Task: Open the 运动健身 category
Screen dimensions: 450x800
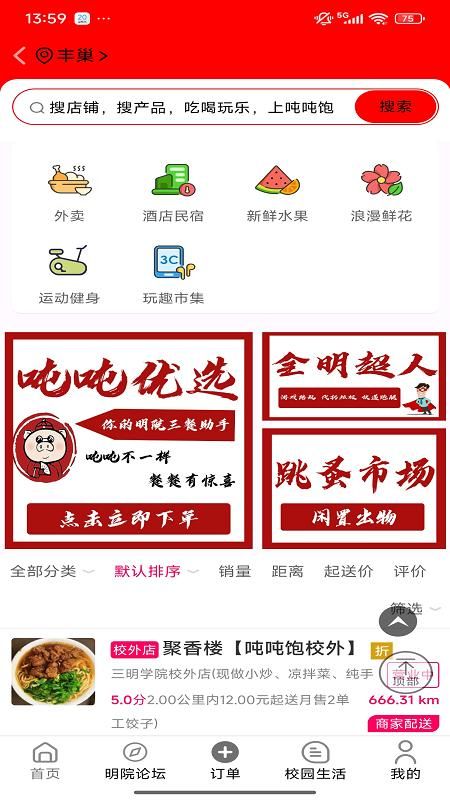Action: (69, 275)
